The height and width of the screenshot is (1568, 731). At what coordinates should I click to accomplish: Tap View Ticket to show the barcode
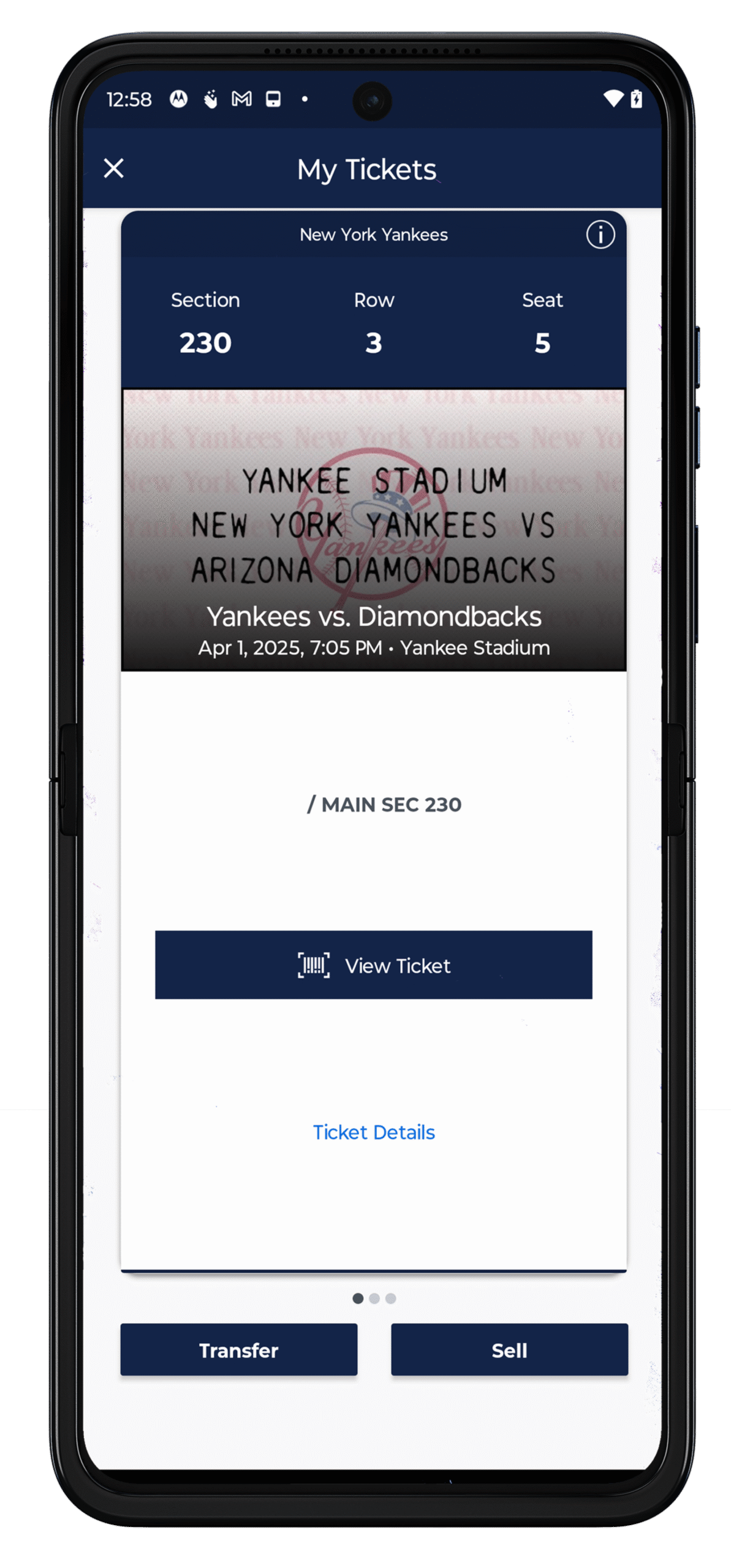click(373, 965)
